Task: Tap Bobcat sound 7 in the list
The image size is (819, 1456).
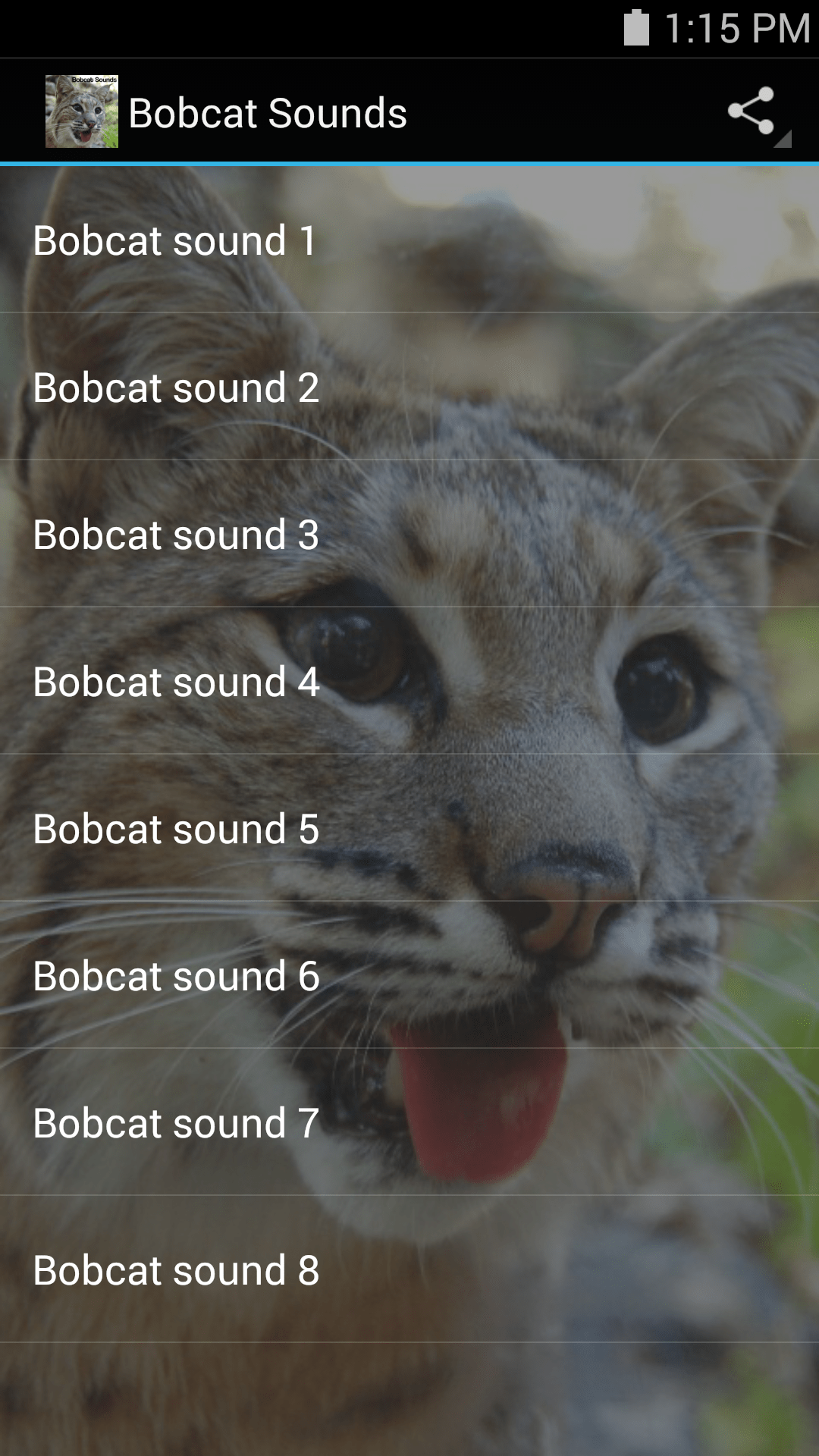Action: tap(176, 1125)
